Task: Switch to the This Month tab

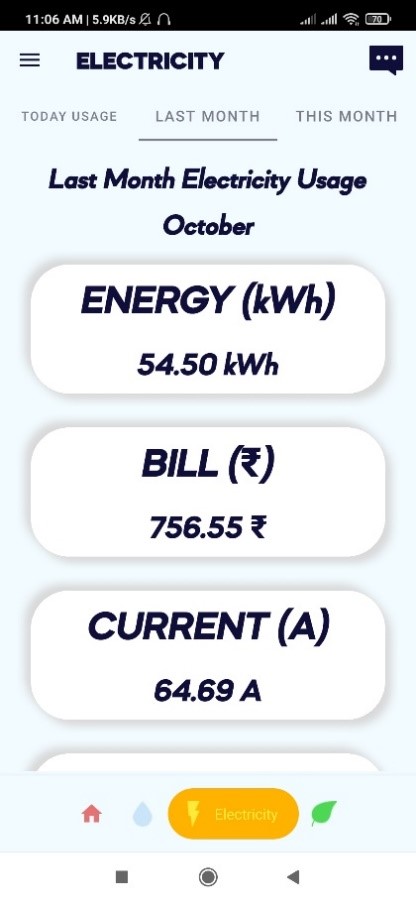Action: [346, 116]
